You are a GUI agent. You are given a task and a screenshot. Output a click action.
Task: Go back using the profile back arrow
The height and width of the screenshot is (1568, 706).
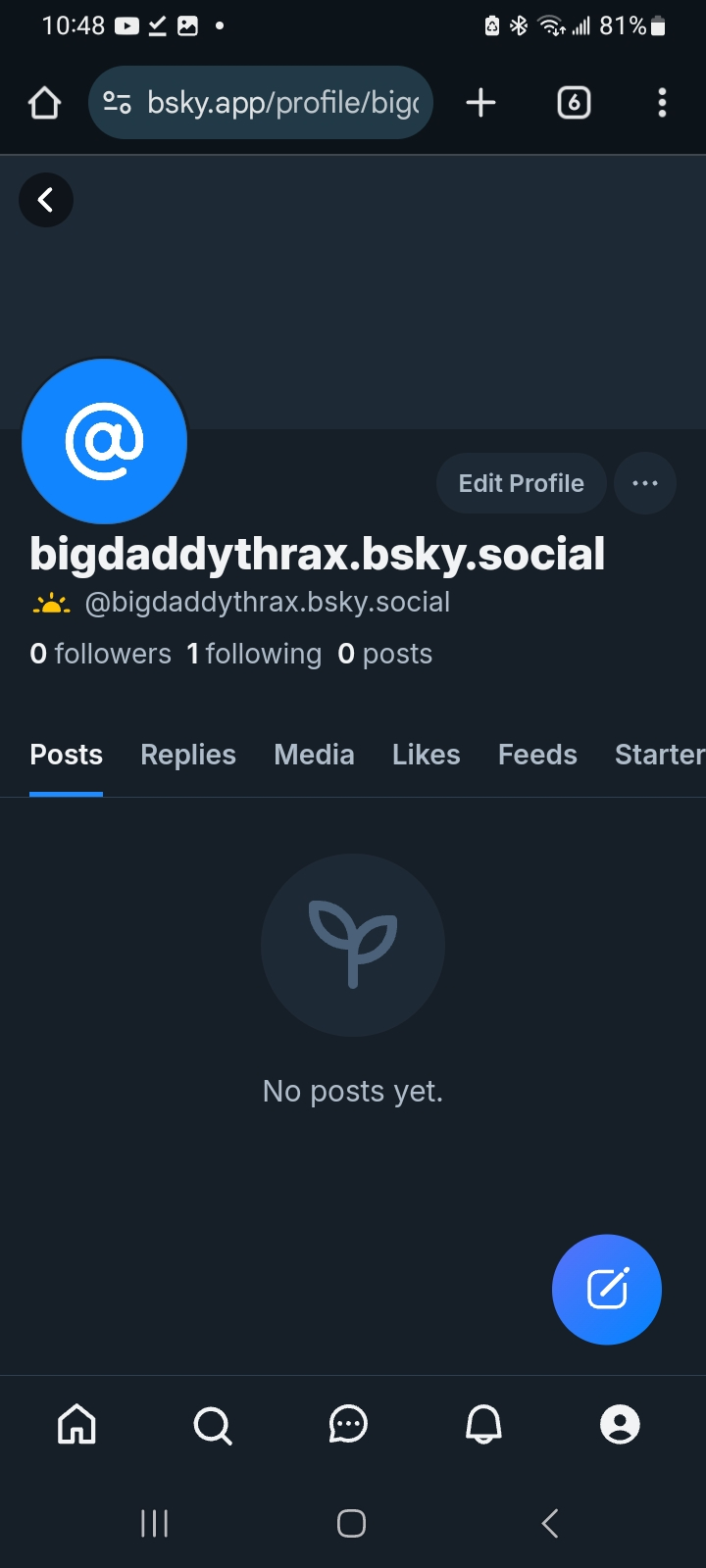[x=45, y=200]
